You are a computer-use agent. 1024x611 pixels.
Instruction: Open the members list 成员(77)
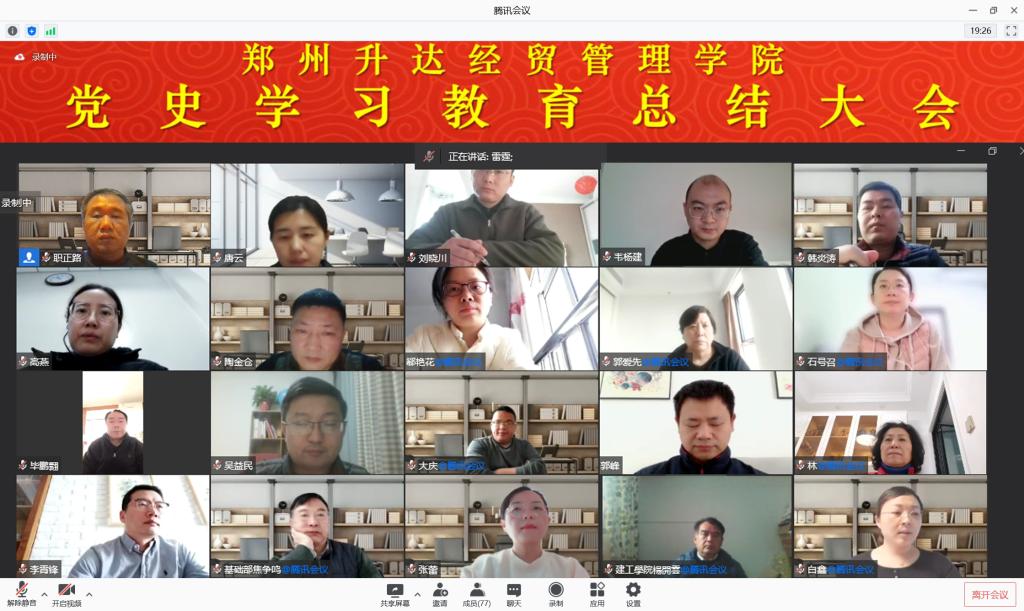pos(477,593)
